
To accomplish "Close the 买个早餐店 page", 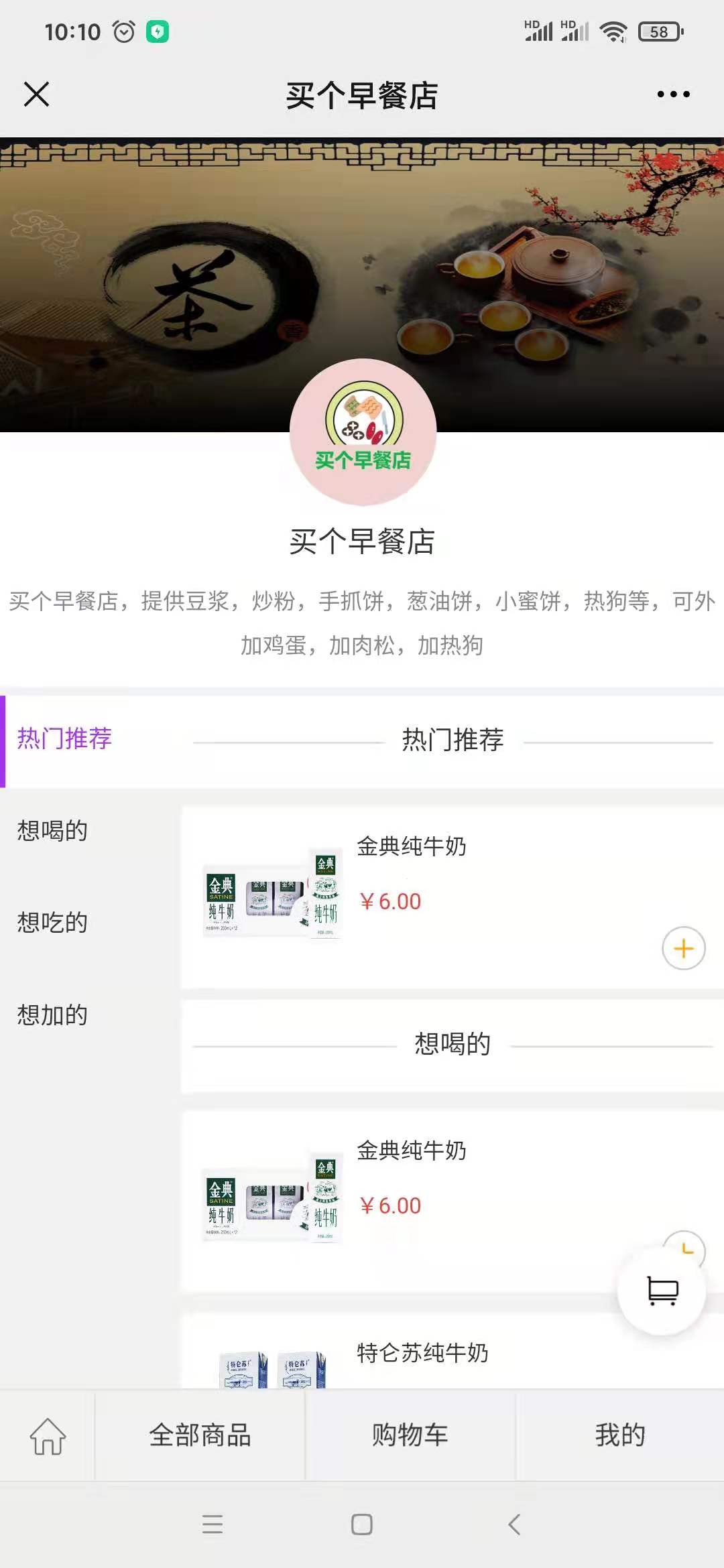I will pyautogui.click(x=37, y=94).
